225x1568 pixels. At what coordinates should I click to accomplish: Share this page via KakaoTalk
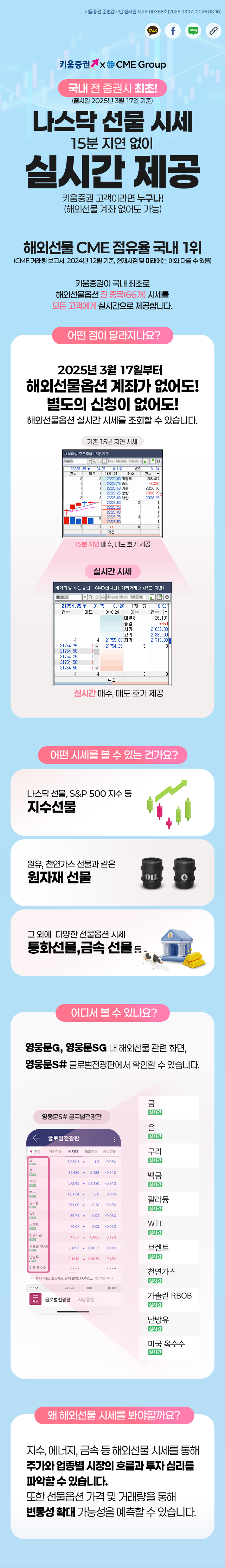pyautogui.click(x=153, y=31)
